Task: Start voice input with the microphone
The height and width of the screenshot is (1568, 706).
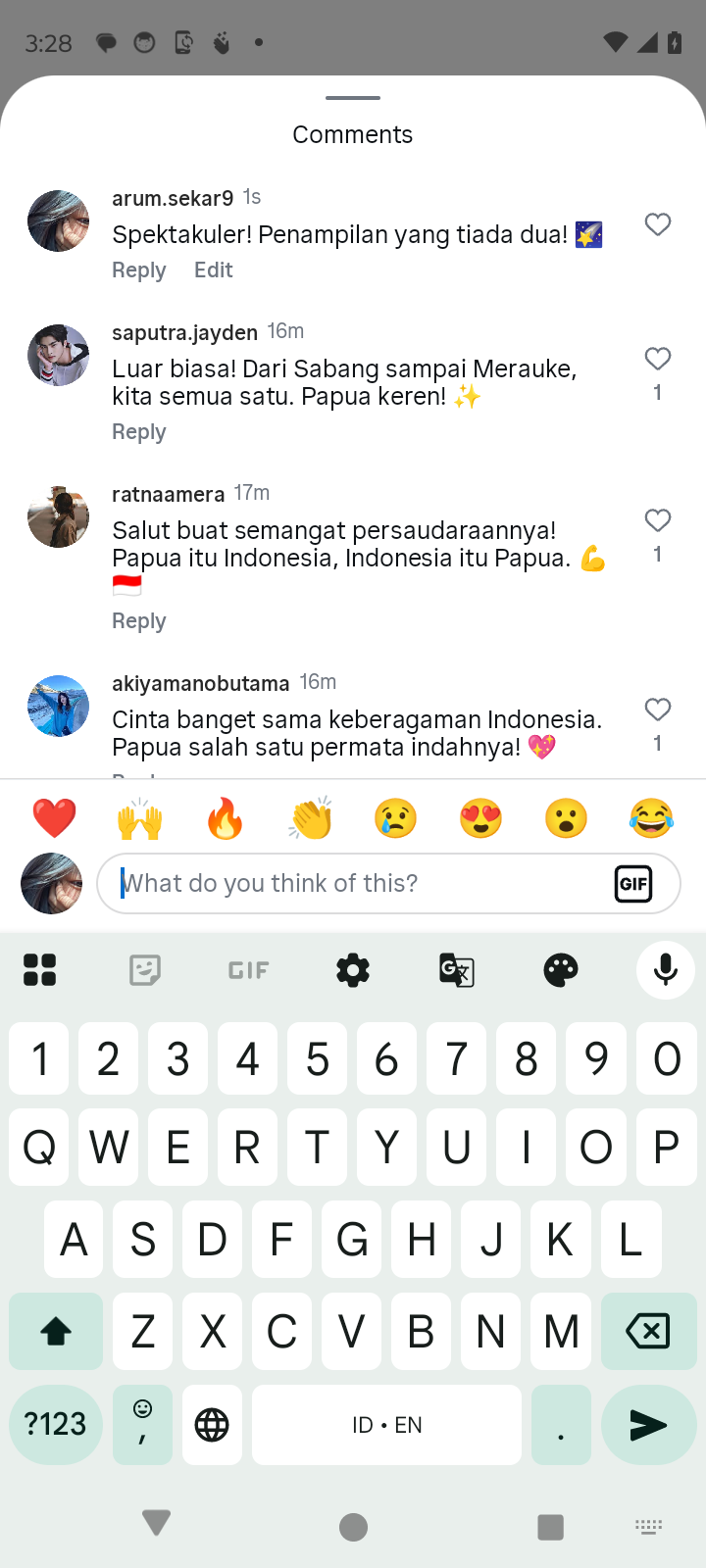Action: (666, 970)
